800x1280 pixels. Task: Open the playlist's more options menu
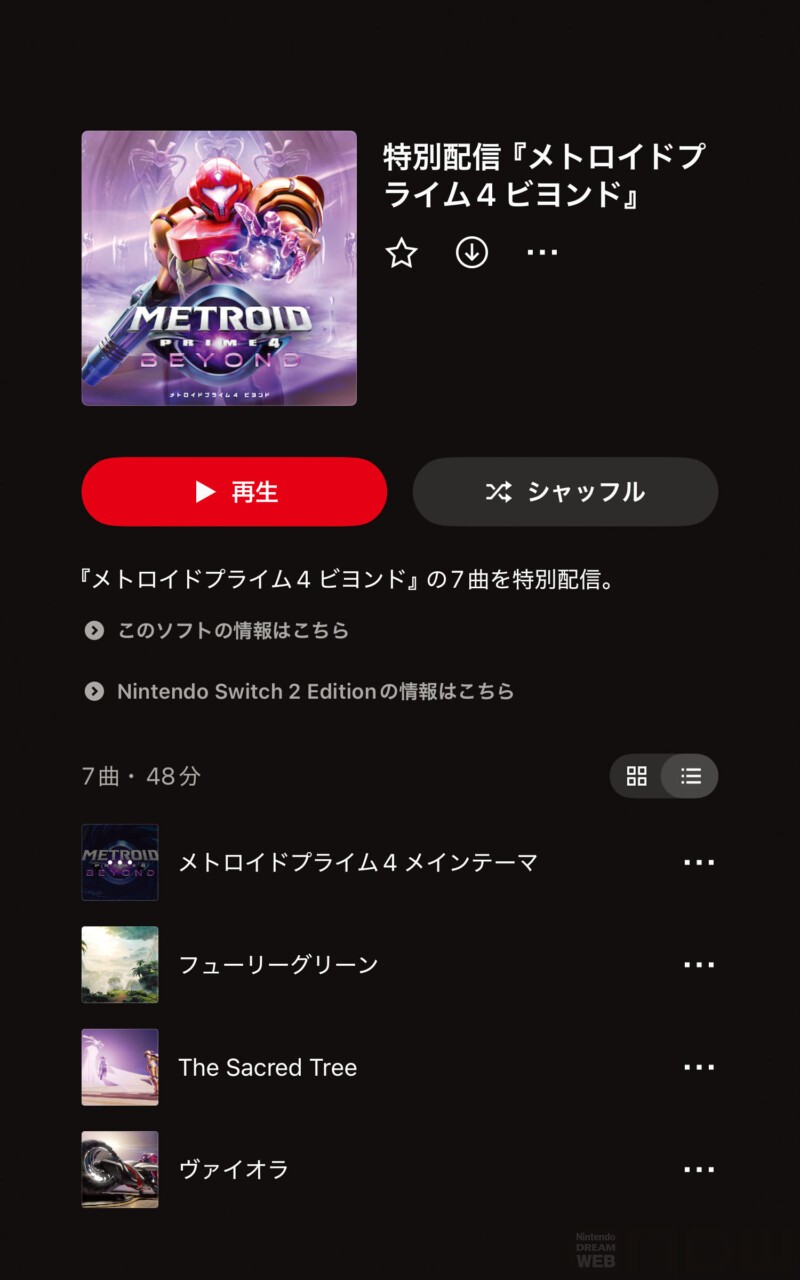(x=542, y=253)
